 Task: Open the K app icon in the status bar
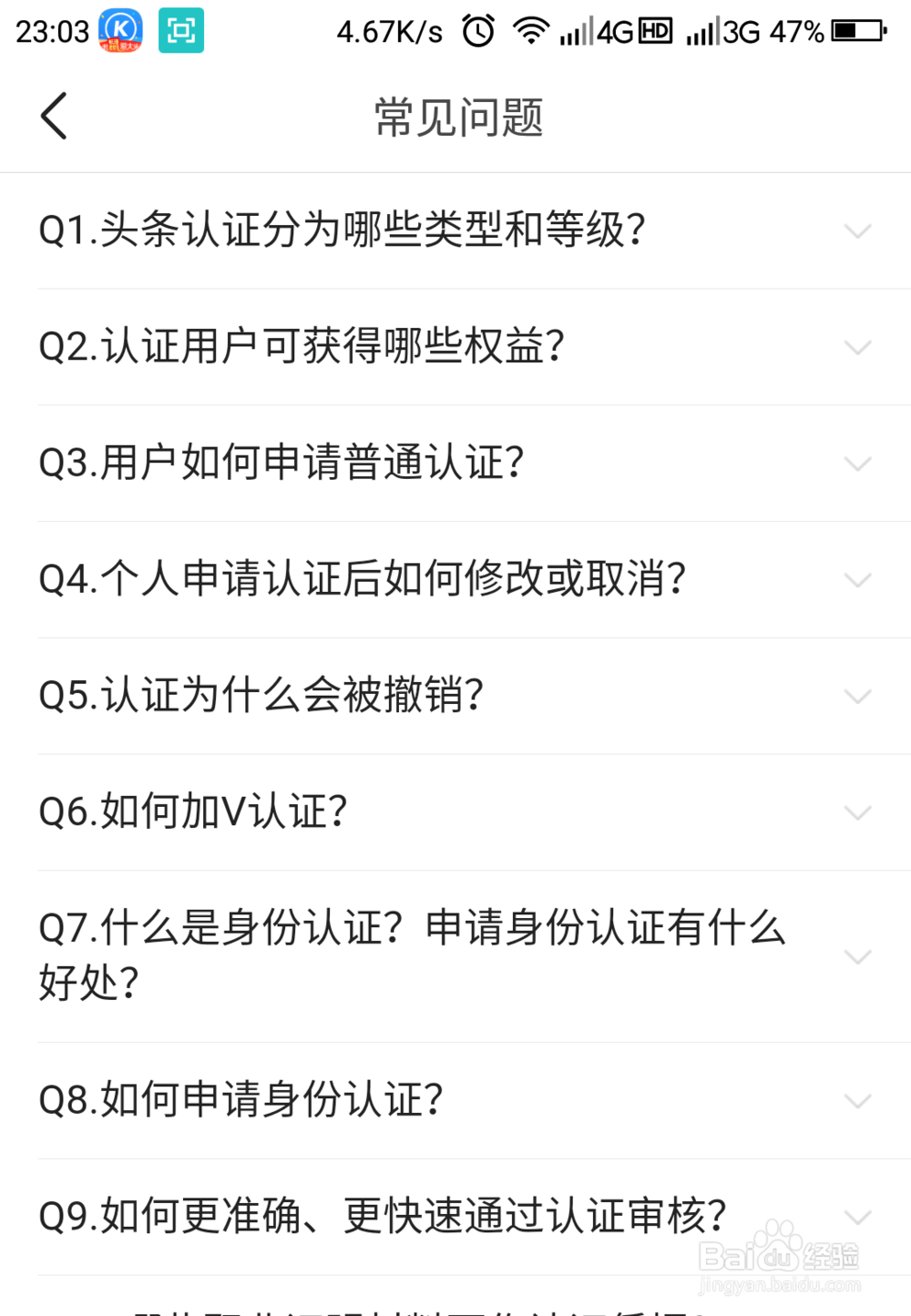pyautogui.click(x=122, y=30)
